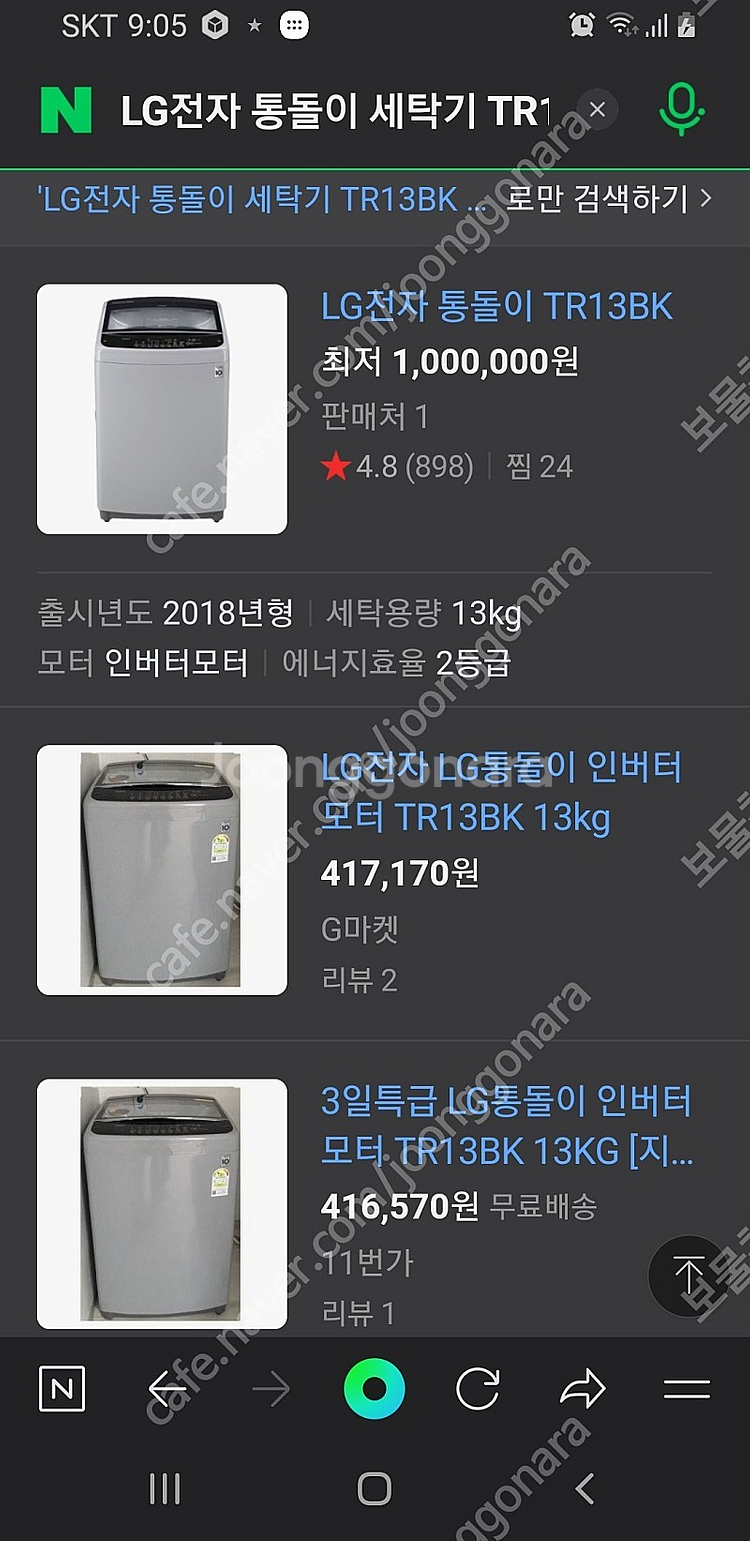Viewport: 750px width, 1541px height.
Task: Share the page using share arrow icon
Action: 583,1389
